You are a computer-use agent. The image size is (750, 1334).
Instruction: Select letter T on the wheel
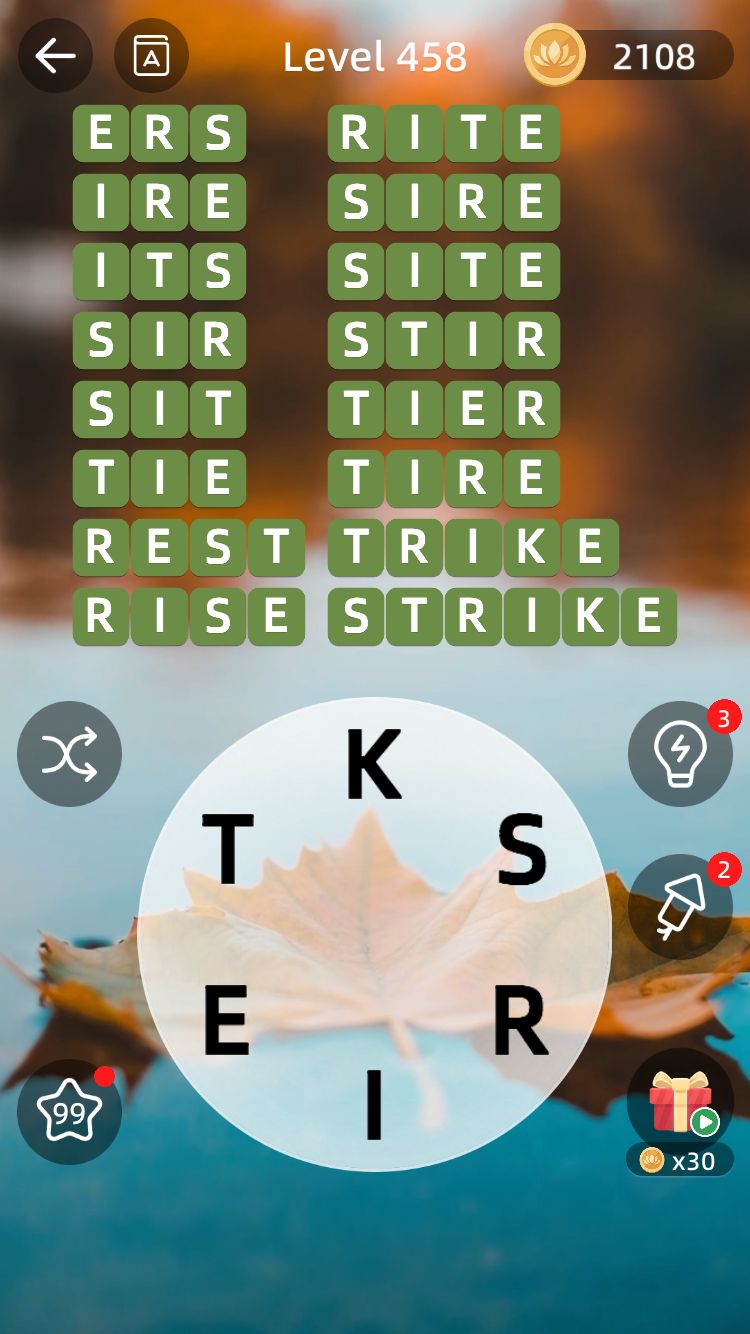(228, 850)
